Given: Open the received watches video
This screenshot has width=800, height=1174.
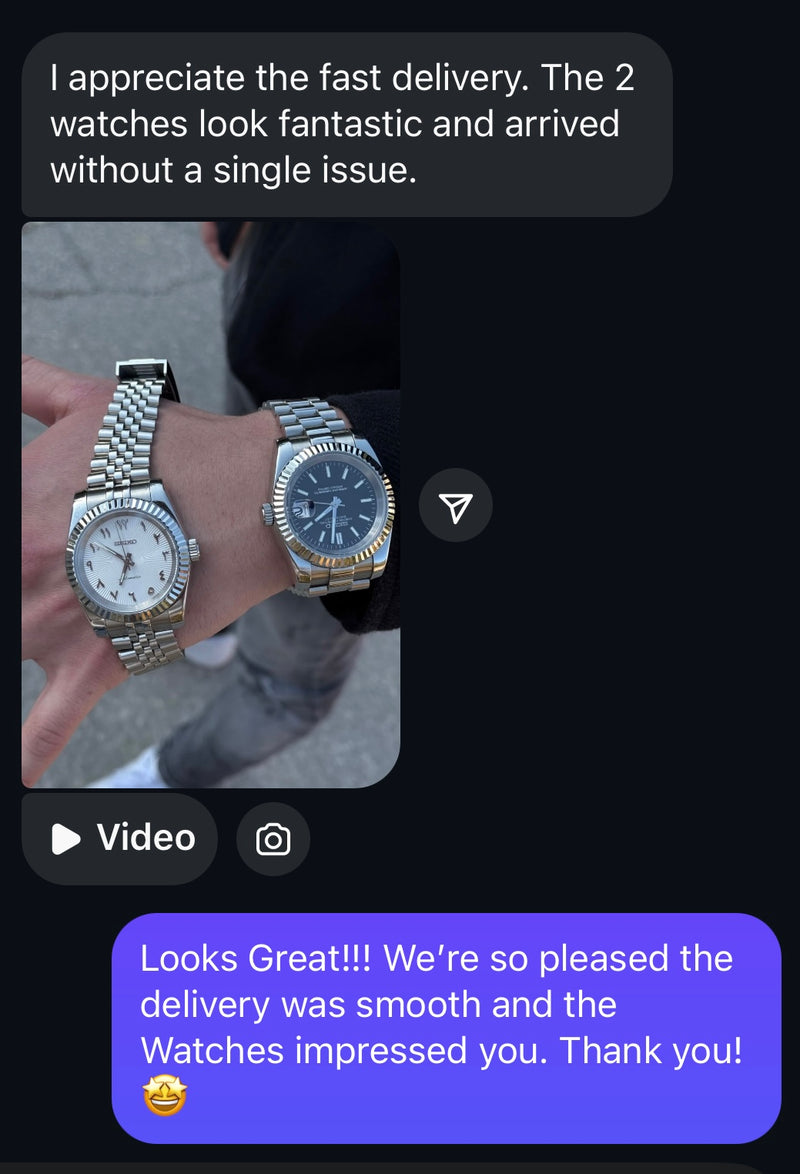Looking at the screenshot, I should point(210,505).
